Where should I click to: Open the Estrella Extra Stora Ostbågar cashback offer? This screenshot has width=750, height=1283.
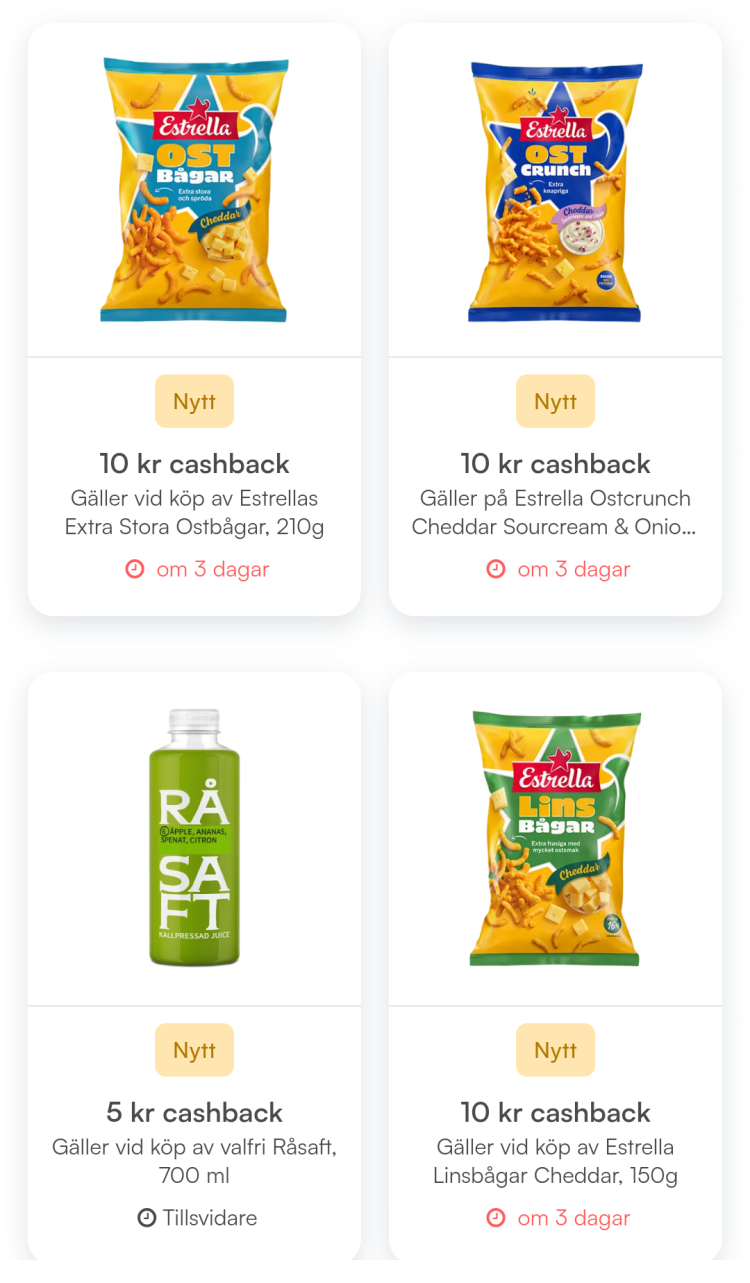pos(194,320)
